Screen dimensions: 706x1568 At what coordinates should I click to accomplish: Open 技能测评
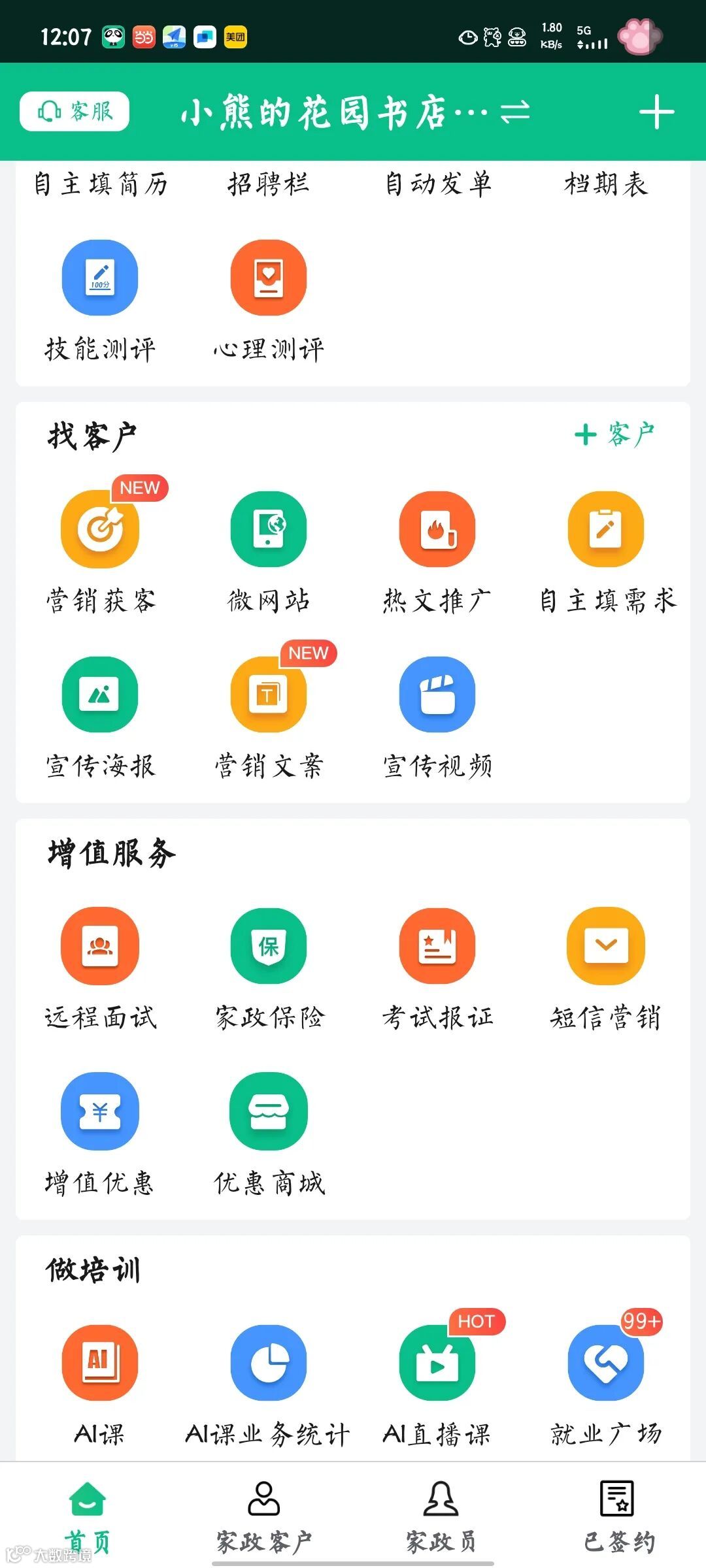tap(100, 278)
